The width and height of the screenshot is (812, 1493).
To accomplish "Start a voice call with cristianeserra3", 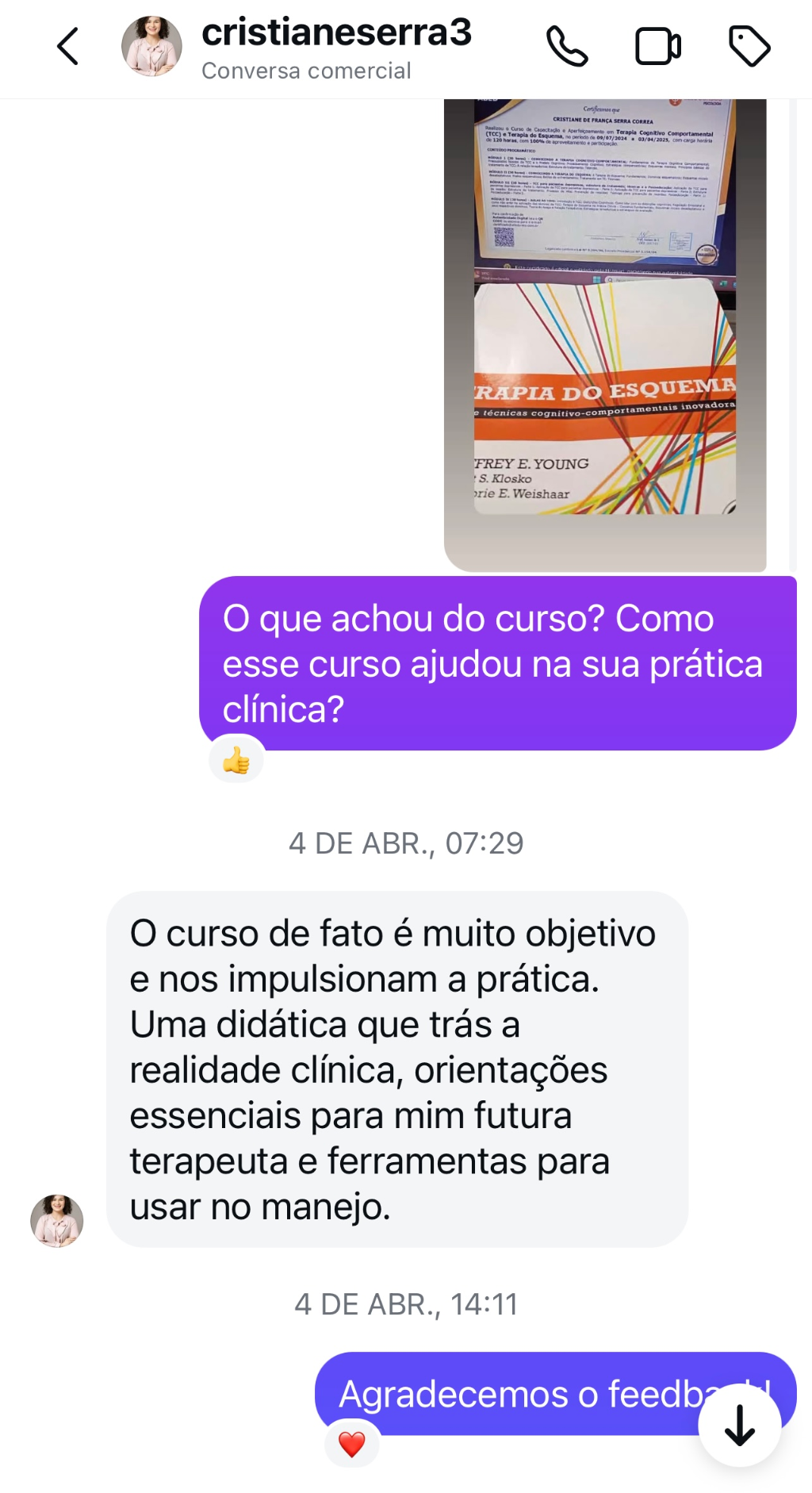I will click(567, 47).
